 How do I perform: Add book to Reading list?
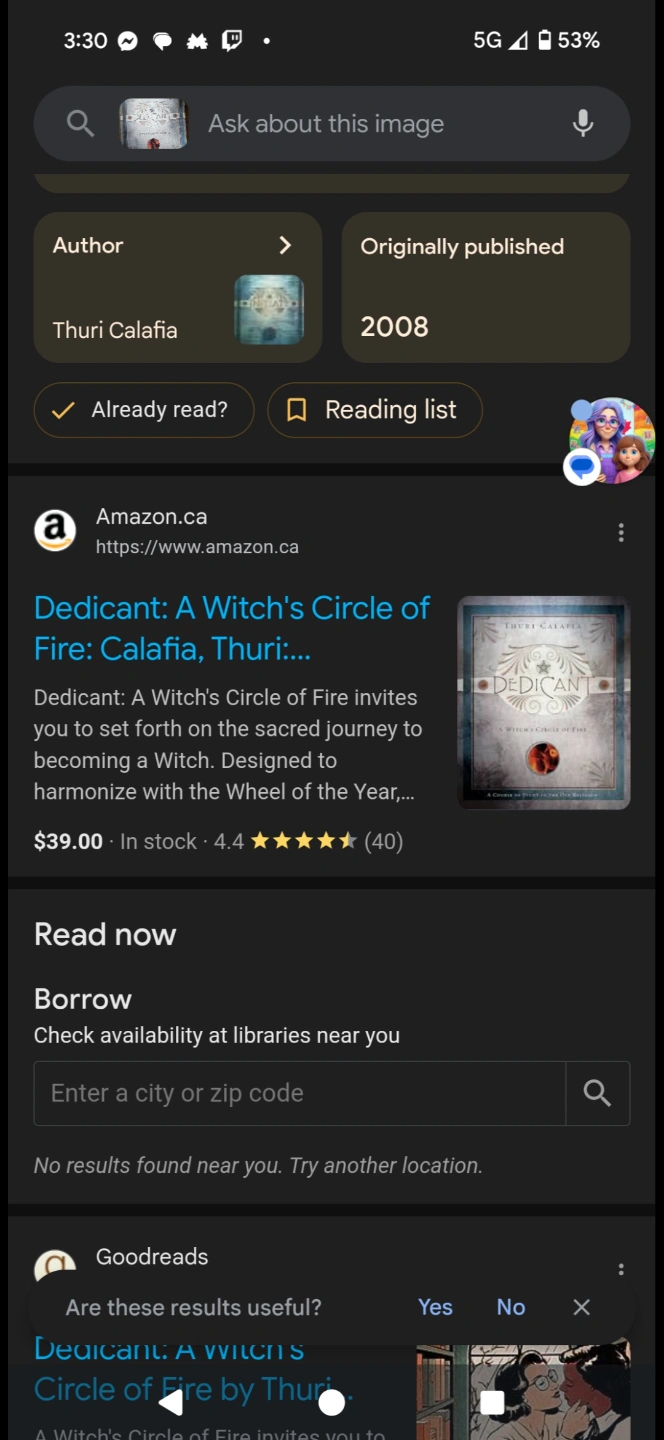(375, 410)
